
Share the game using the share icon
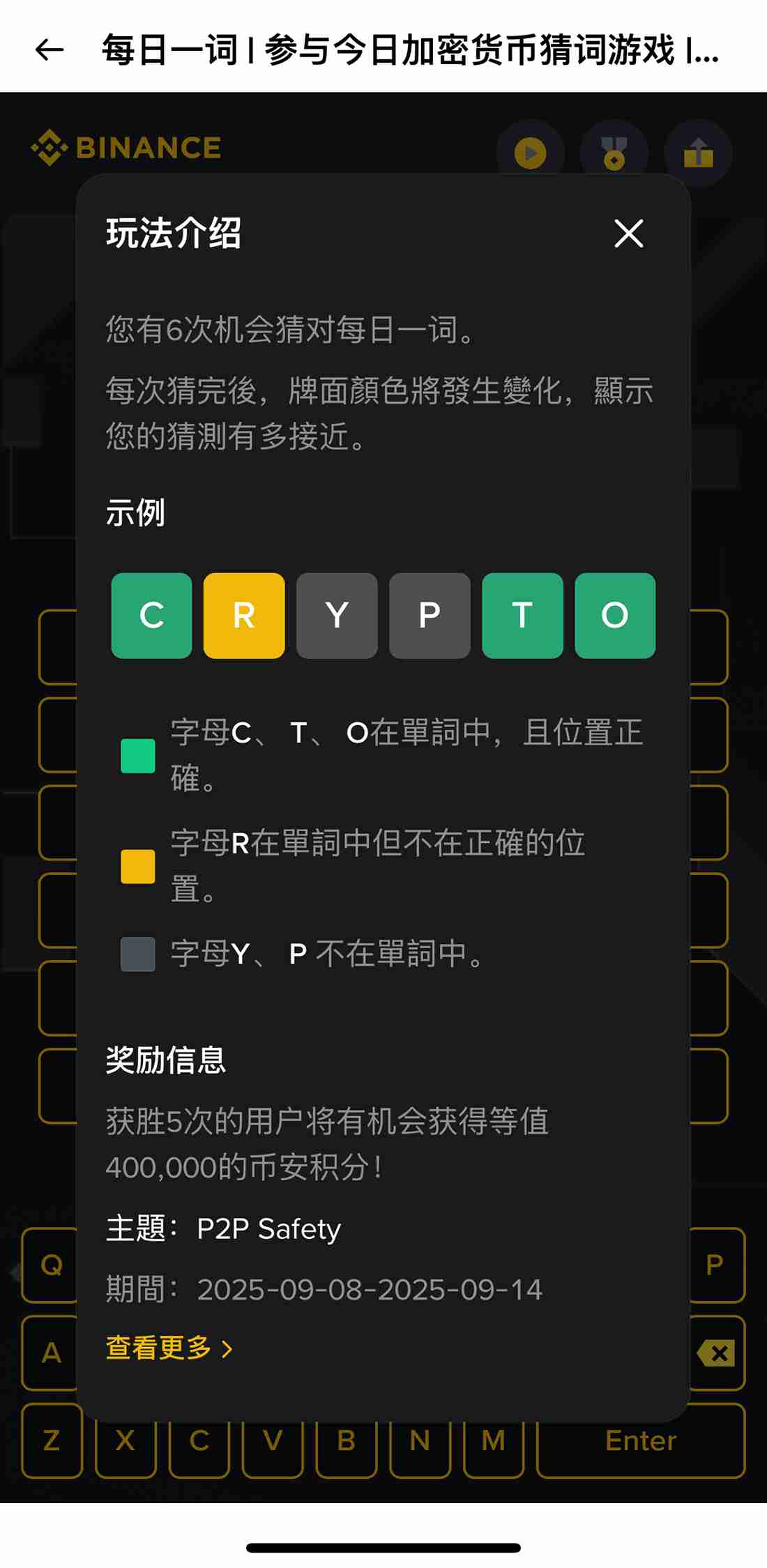pyautogui.click(x=699, y=152)
